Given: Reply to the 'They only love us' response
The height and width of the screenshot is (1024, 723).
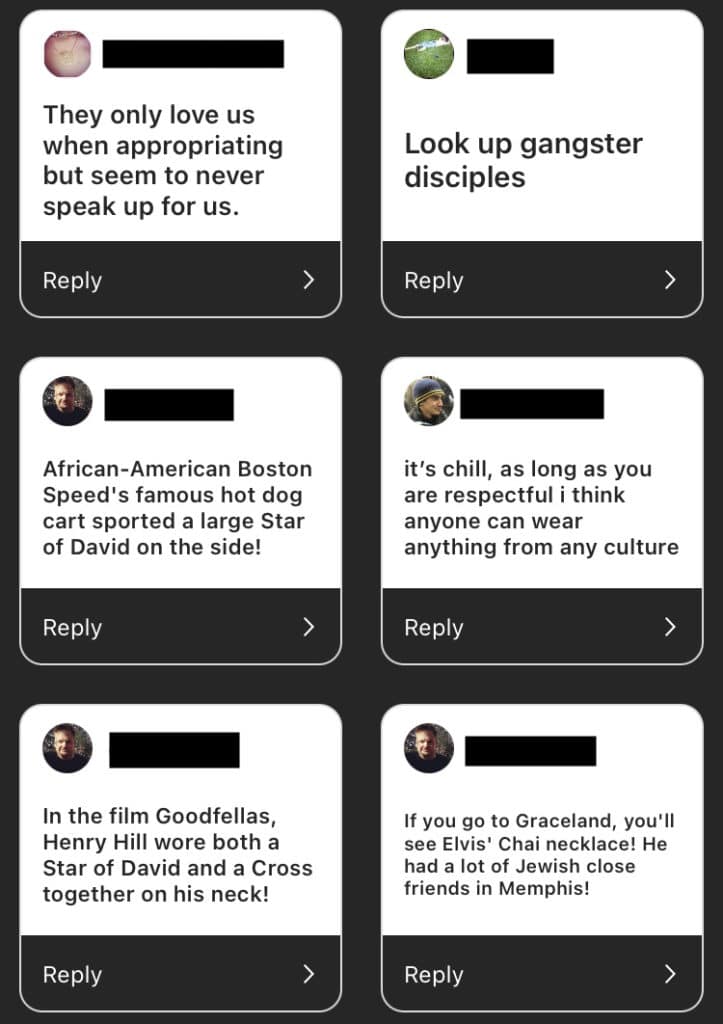Looking at the screenshot, I should 180,280.
